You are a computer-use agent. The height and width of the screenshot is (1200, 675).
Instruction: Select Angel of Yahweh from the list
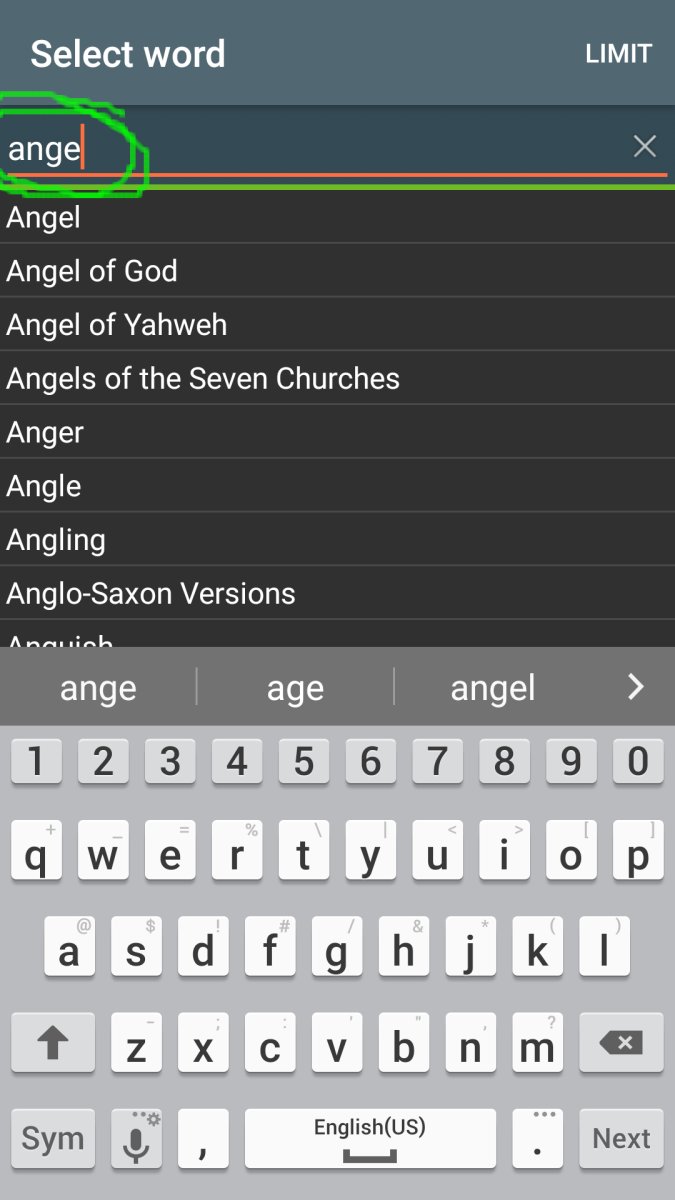pyautogui.click(x=337, y=325)
